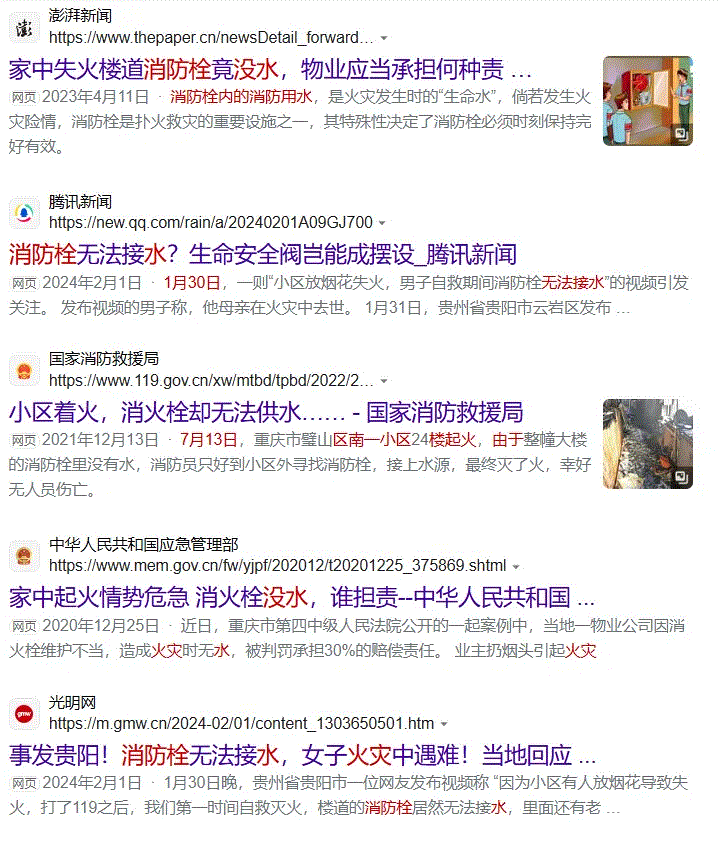Expand dropdown arrow next to thepaper.cn URL
The width and height of the screenshot is (720, 850).
[x=384, y=39]
